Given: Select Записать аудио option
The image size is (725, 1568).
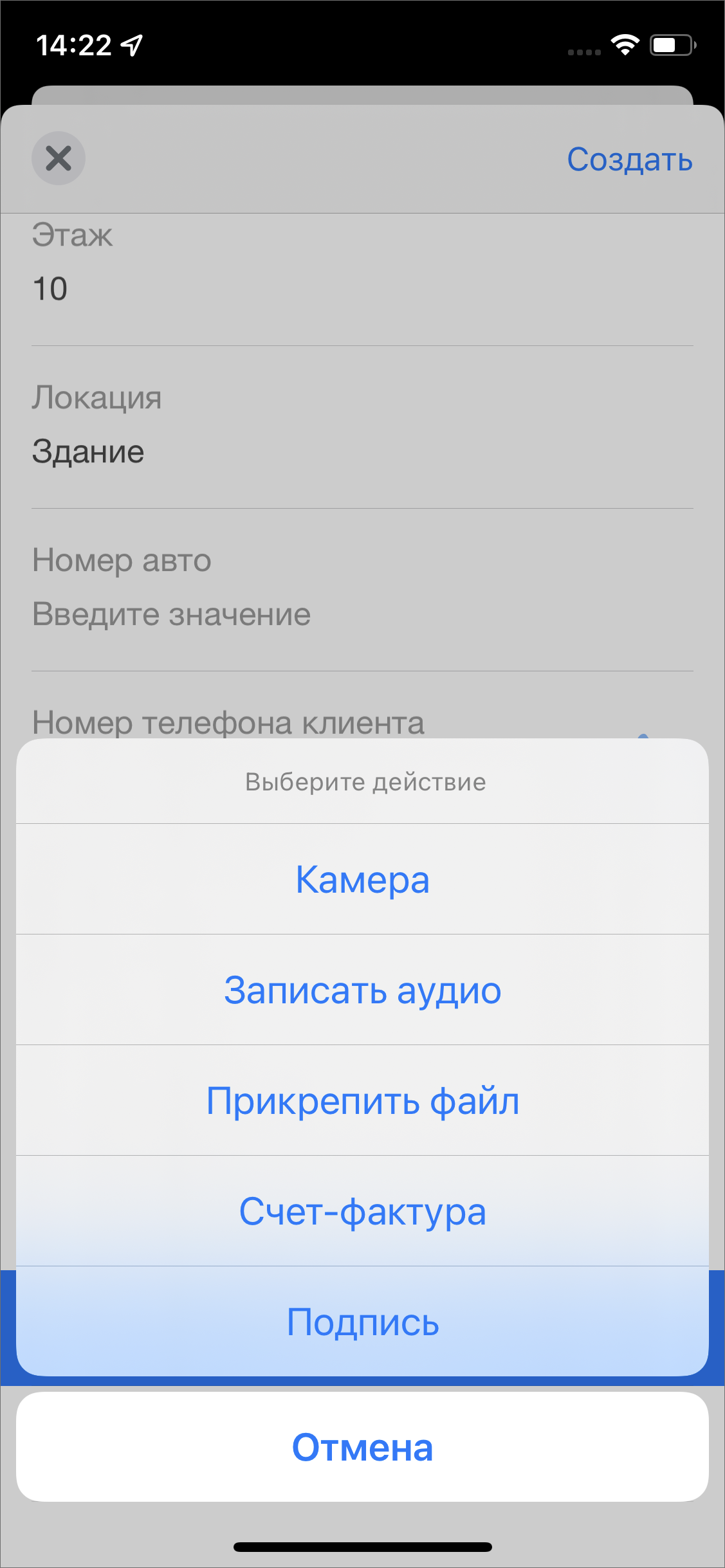Looking at the screenshot, I should (362, 990).
